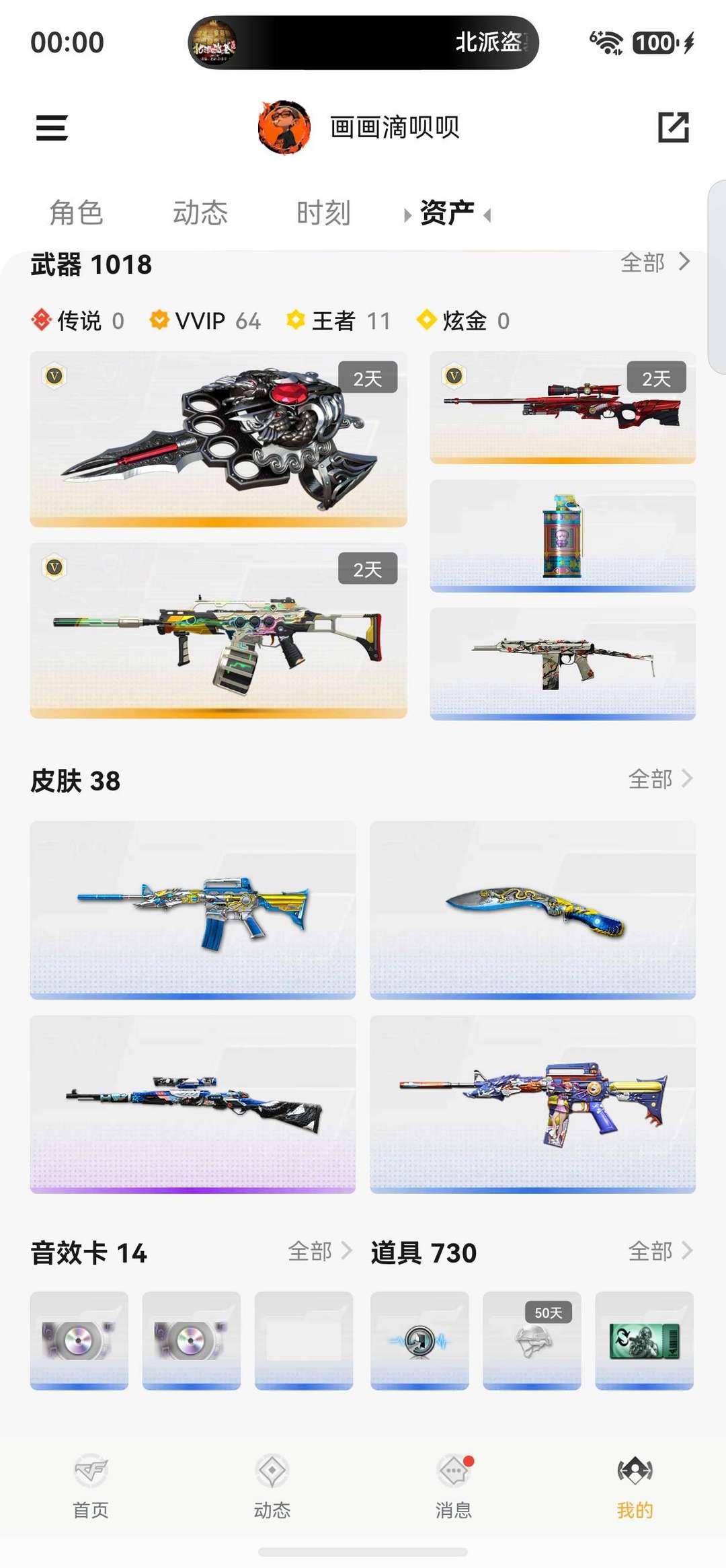Tap the share icon at top right

(674, 128)
